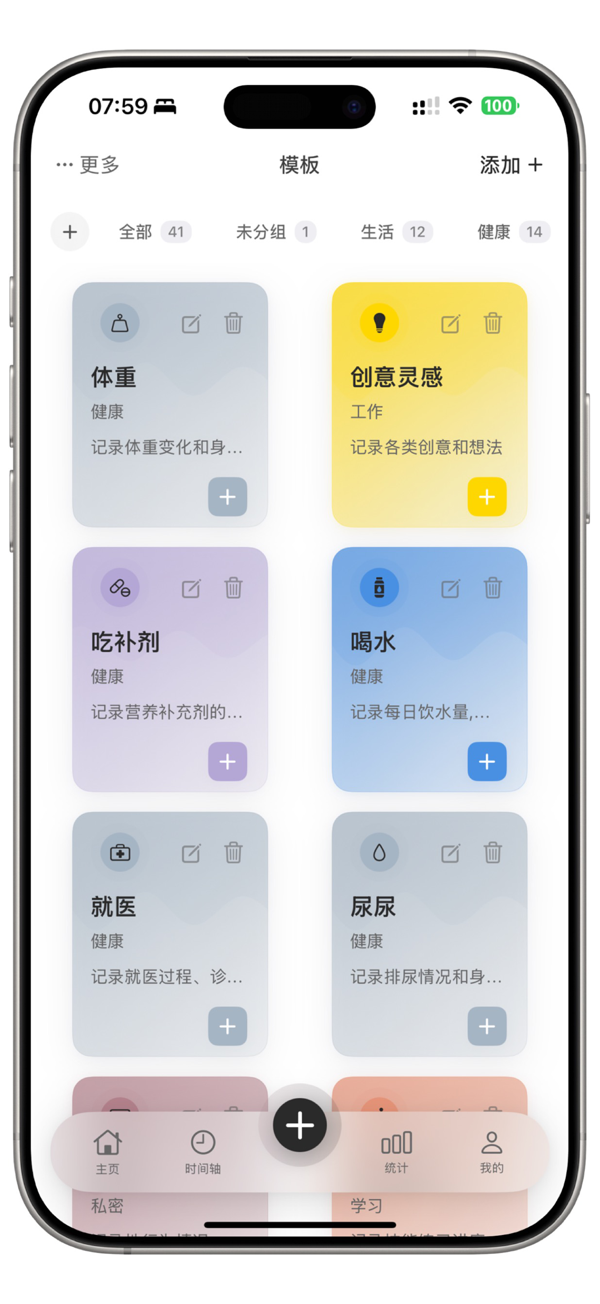
Task: Select the 未分组 filter chip
Action: click(x=275, y=232)
